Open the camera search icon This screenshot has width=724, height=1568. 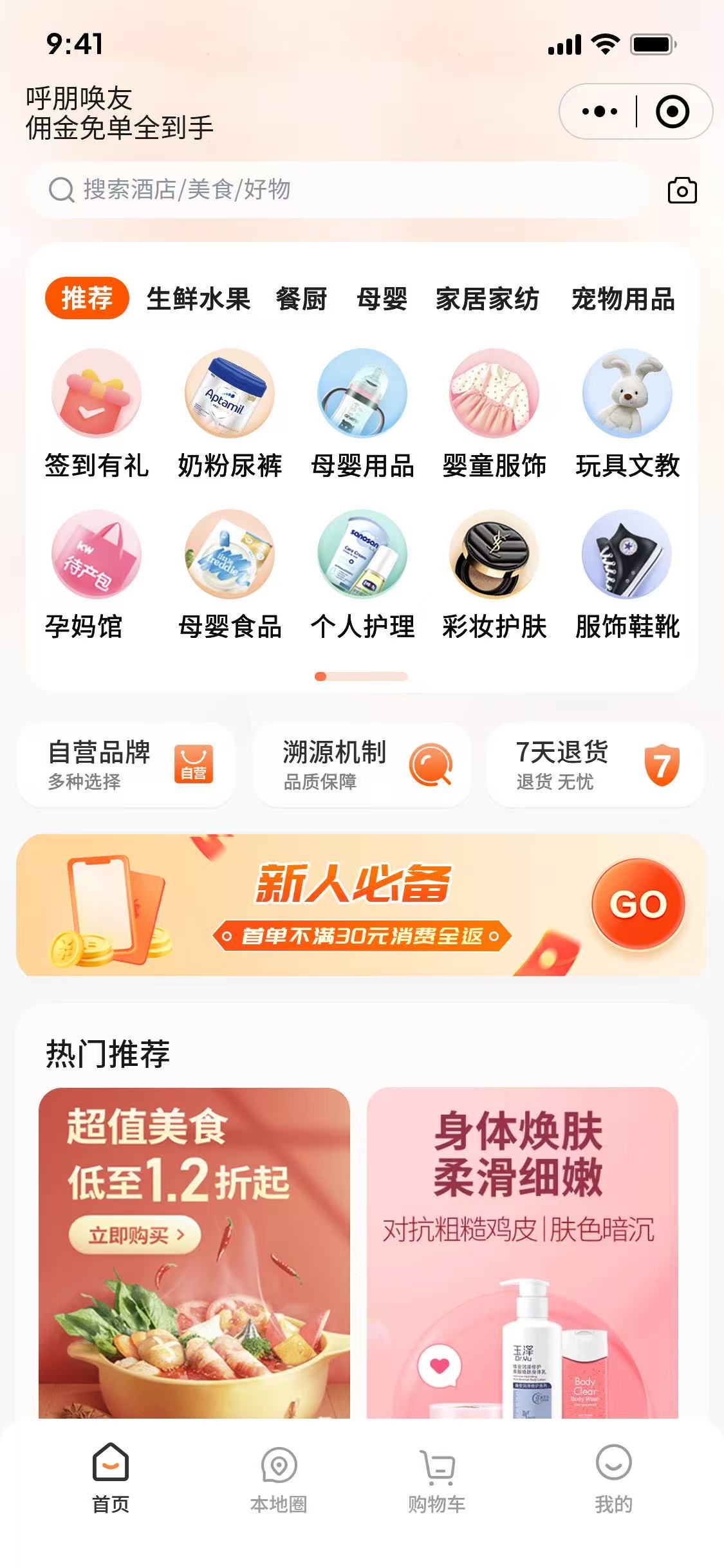682,191
